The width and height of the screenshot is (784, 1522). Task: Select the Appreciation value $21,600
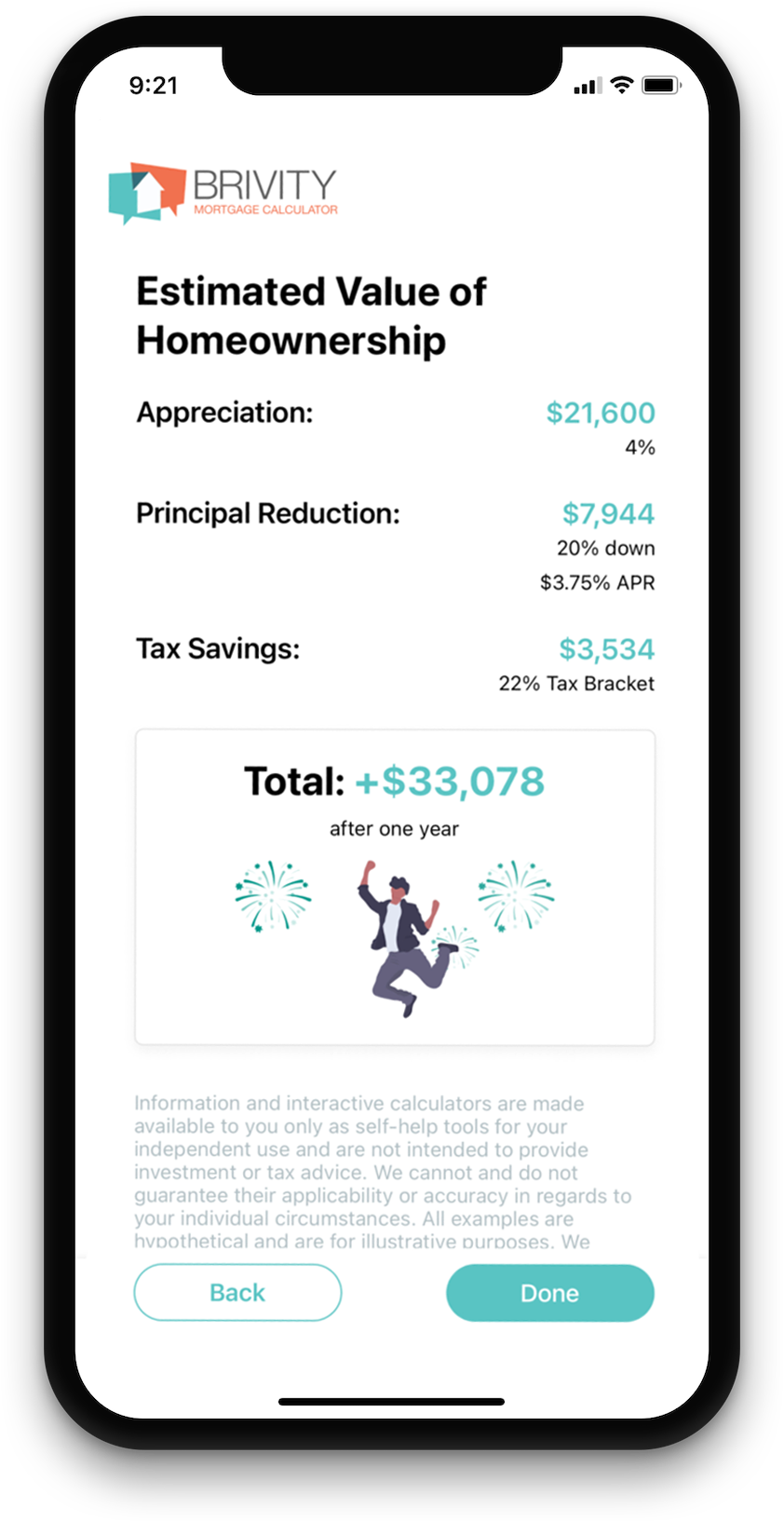(x=600, y=412)
